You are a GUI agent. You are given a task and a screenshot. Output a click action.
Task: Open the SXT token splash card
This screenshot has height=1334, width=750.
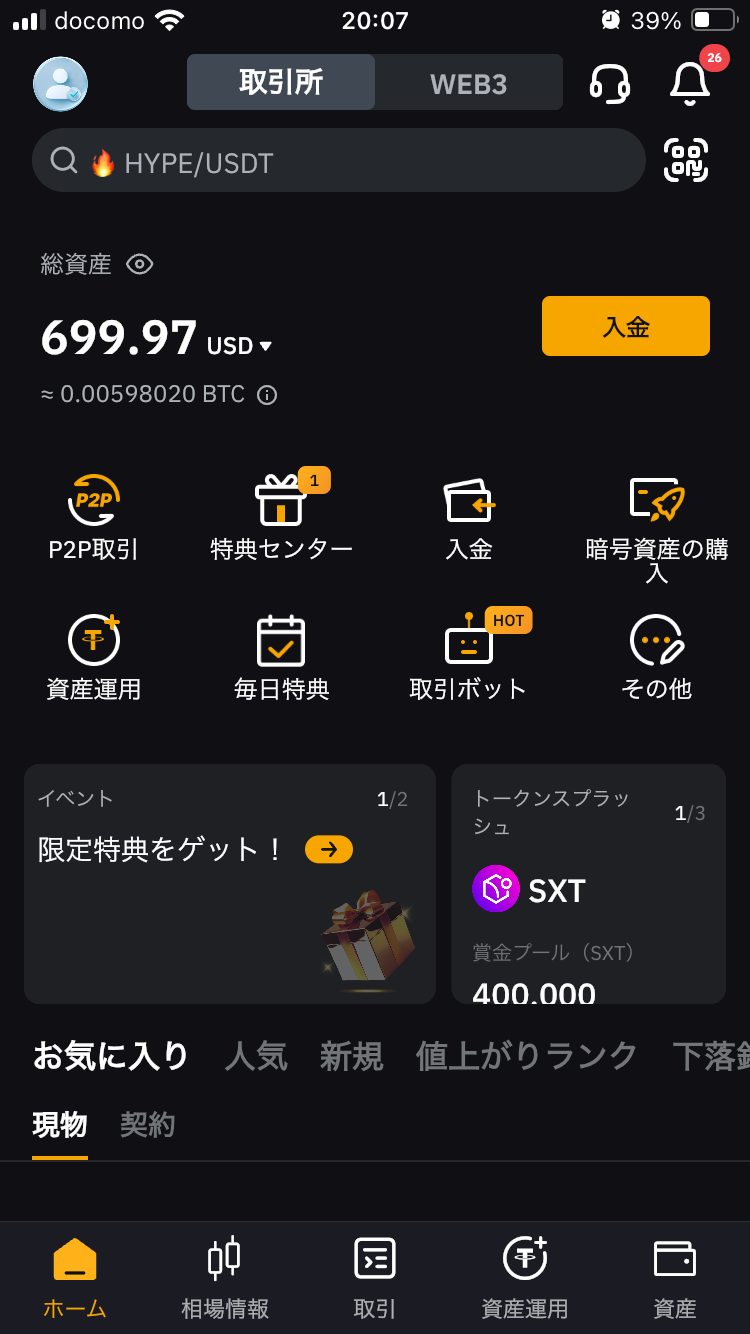point(588,883)
